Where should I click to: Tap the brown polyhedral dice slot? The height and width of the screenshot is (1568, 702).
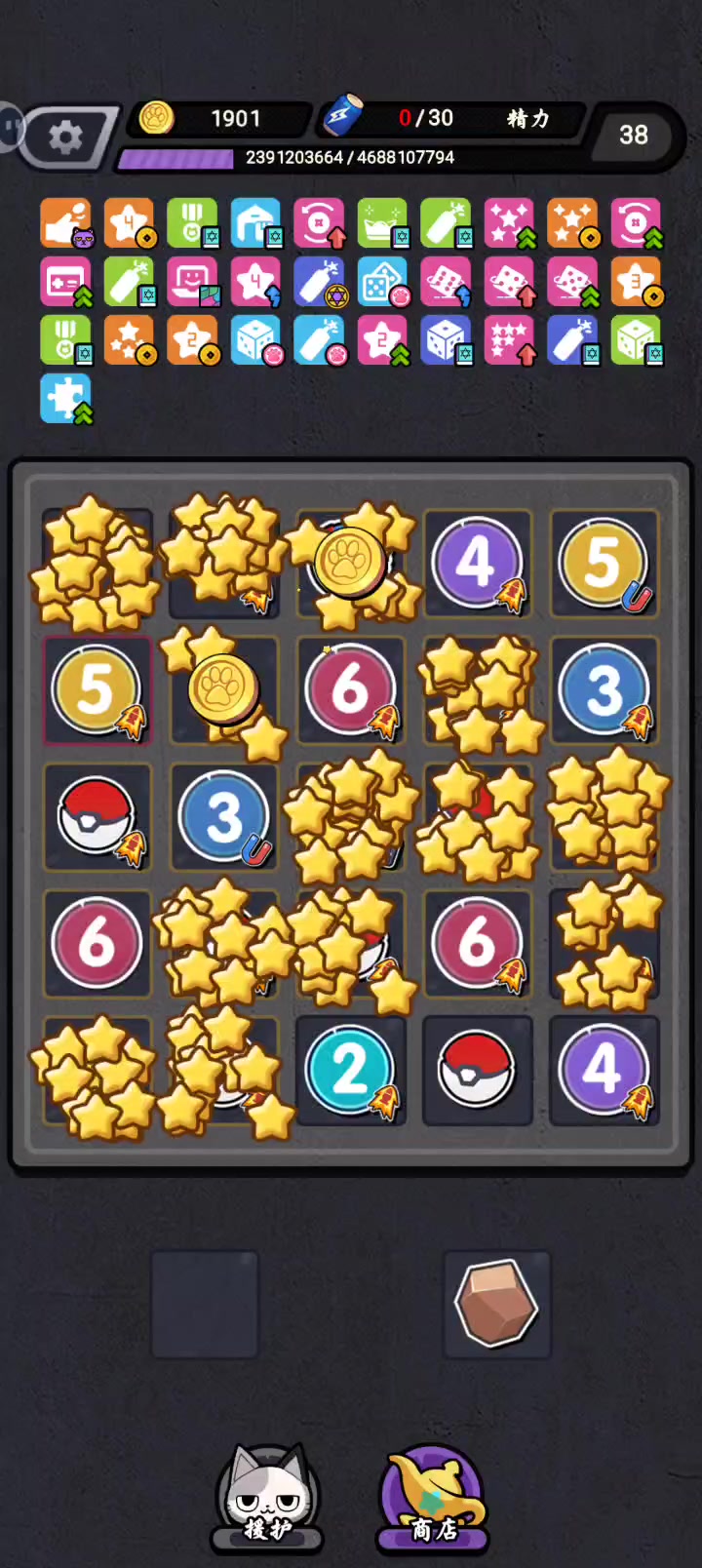point(496,1305)
